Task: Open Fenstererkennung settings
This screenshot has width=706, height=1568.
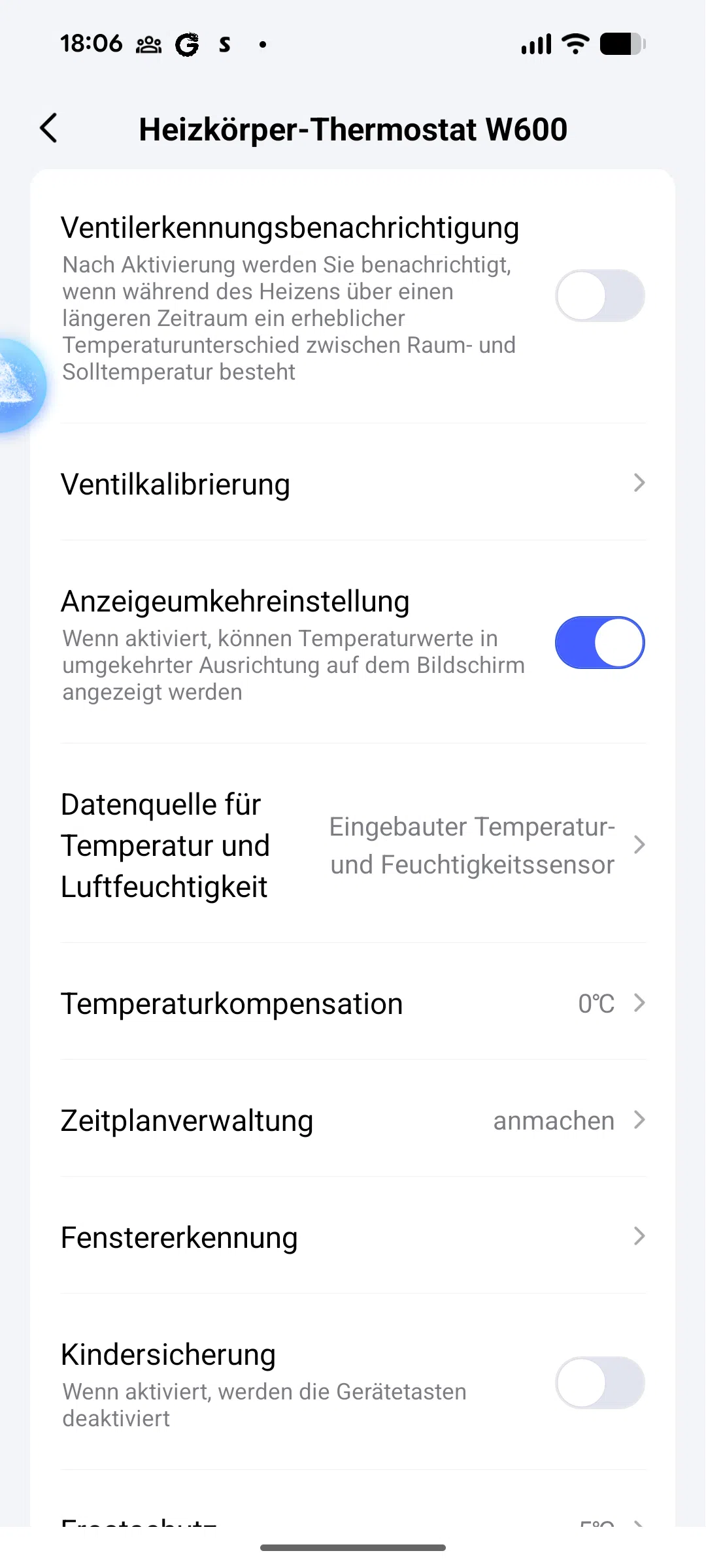Action: [353, 1237]
